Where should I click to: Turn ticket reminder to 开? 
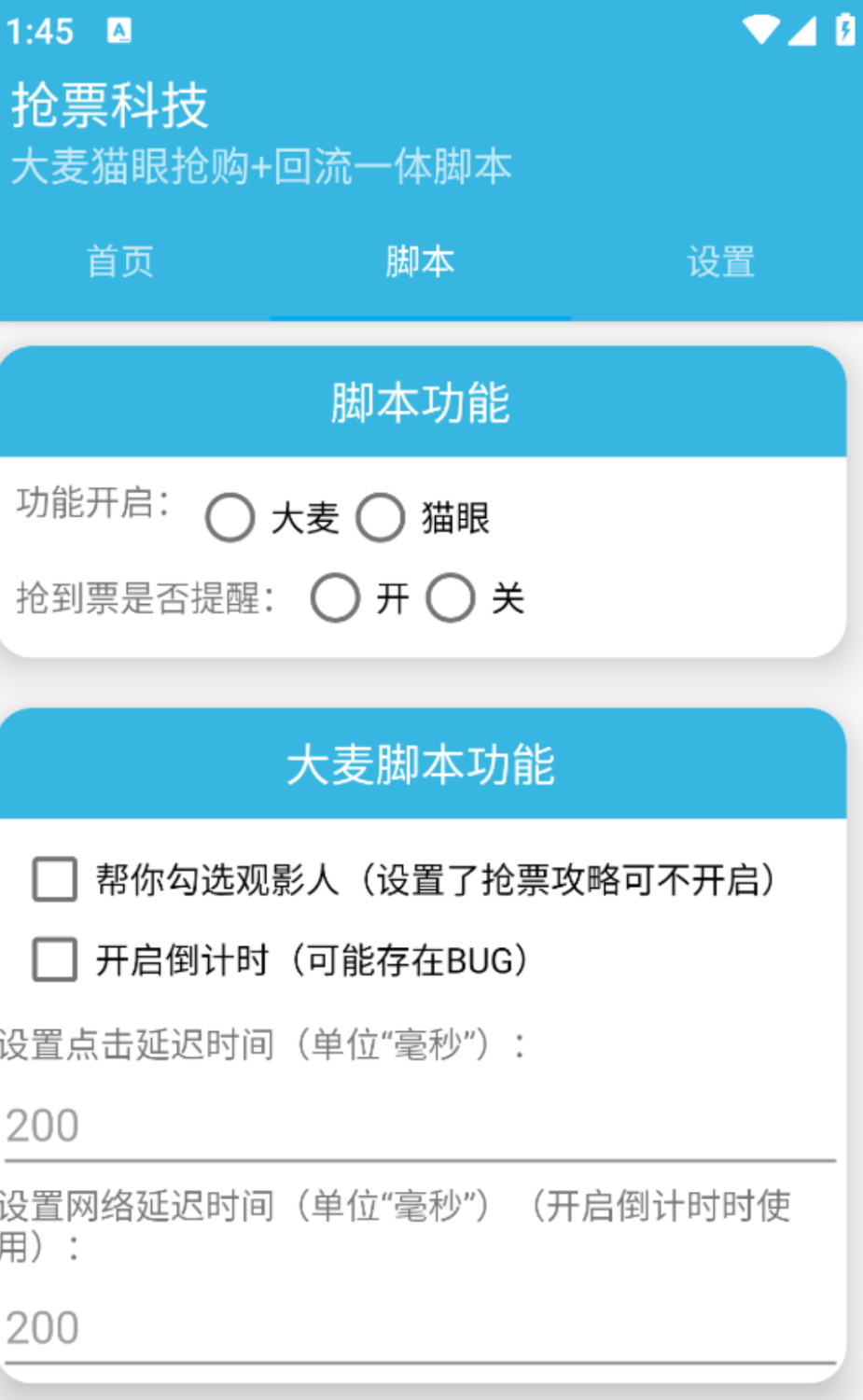pyautogui.click(x=360, y=597)
